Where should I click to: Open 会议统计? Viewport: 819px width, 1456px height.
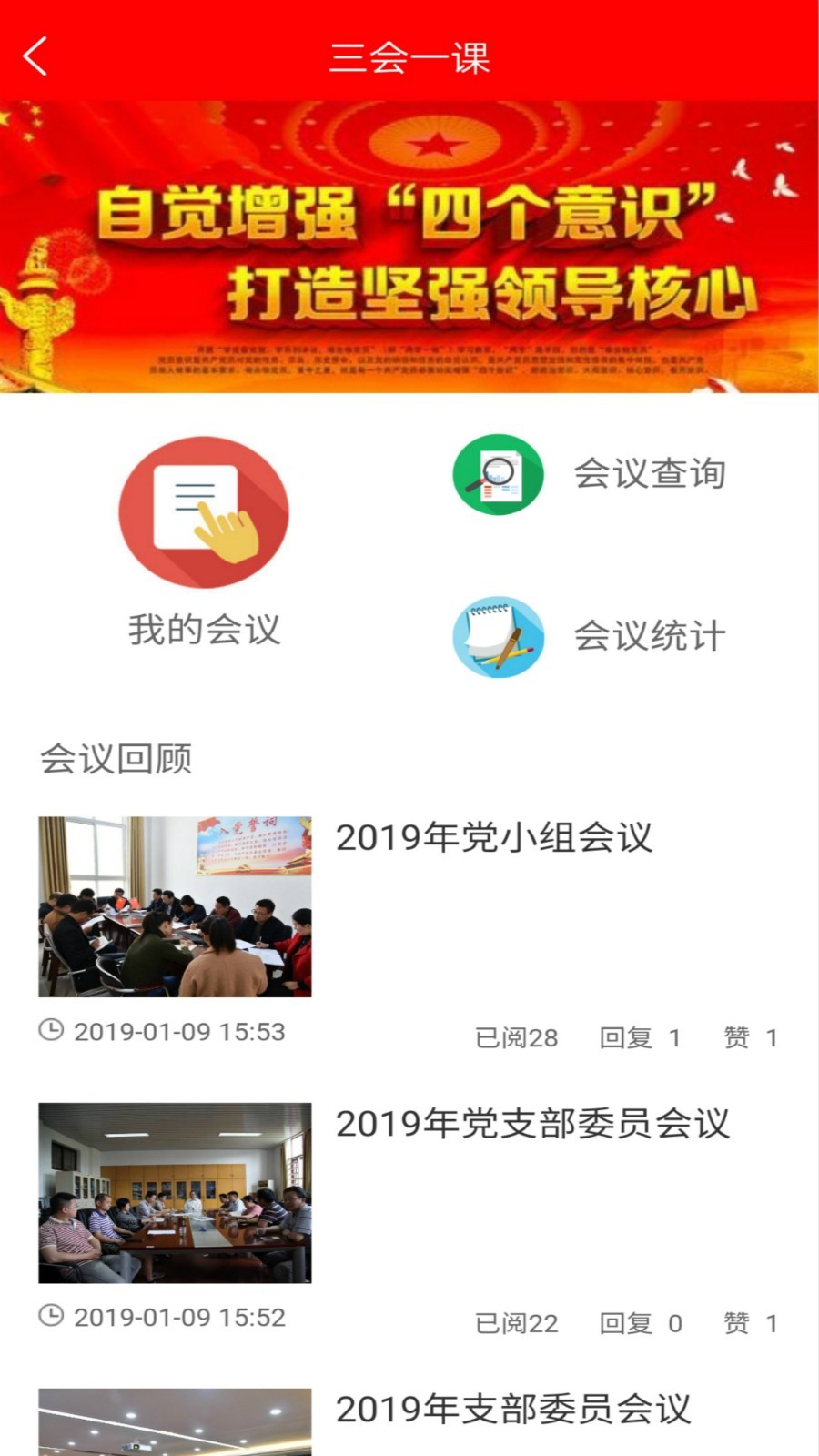click(x=591, y=636)
